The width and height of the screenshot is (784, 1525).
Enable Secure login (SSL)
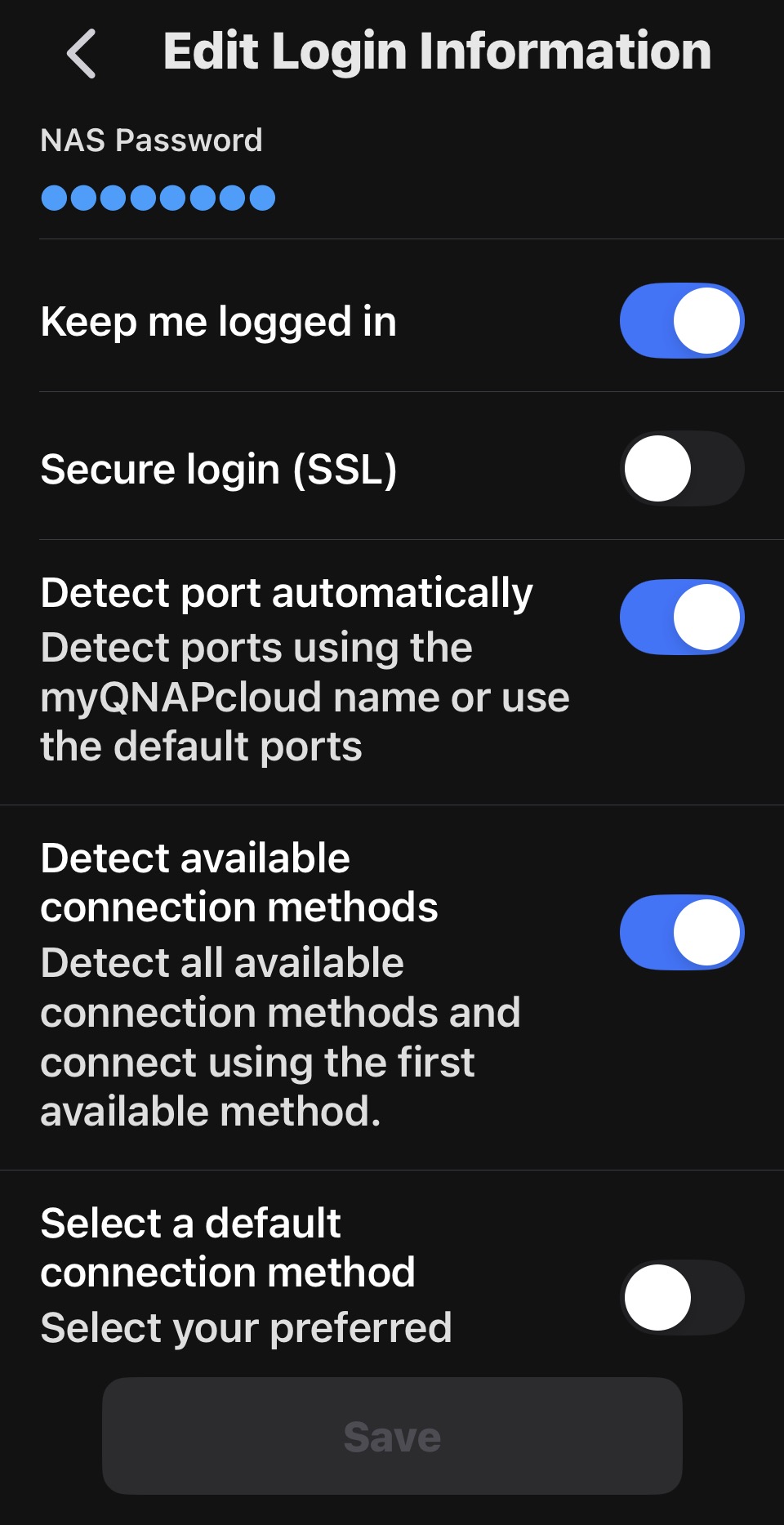pos(681,469)
